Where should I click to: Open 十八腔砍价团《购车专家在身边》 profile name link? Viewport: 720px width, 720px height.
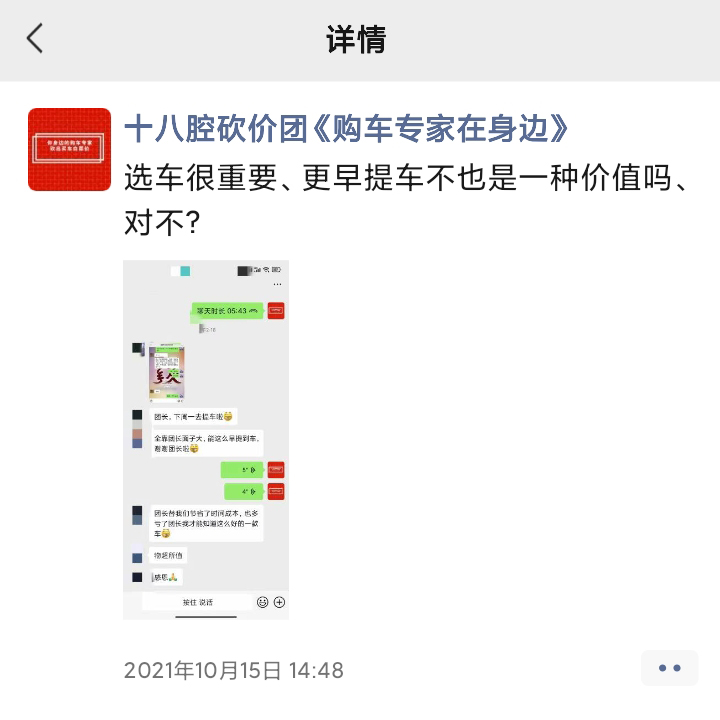tap(346, 128)
